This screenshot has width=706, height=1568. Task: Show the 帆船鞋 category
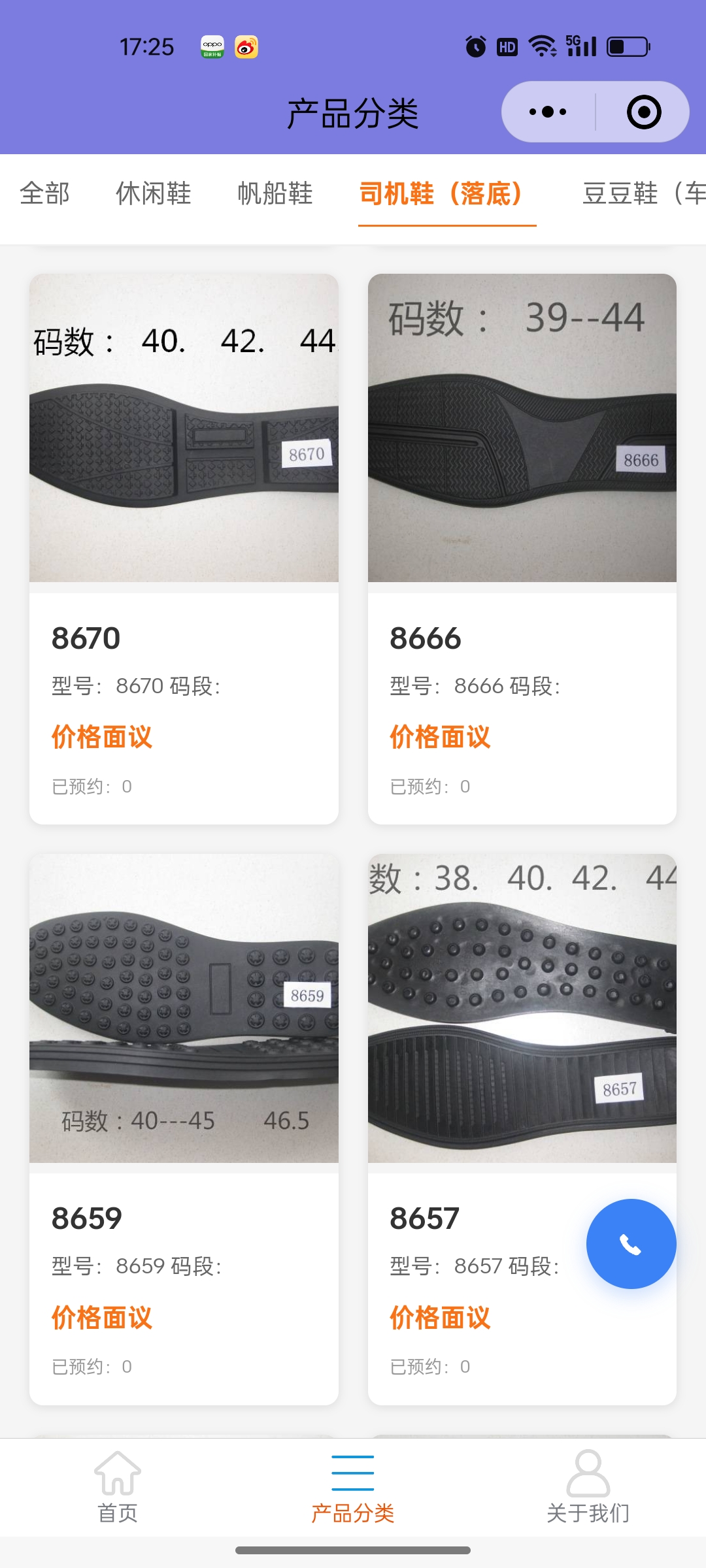[x=275, y=193]
